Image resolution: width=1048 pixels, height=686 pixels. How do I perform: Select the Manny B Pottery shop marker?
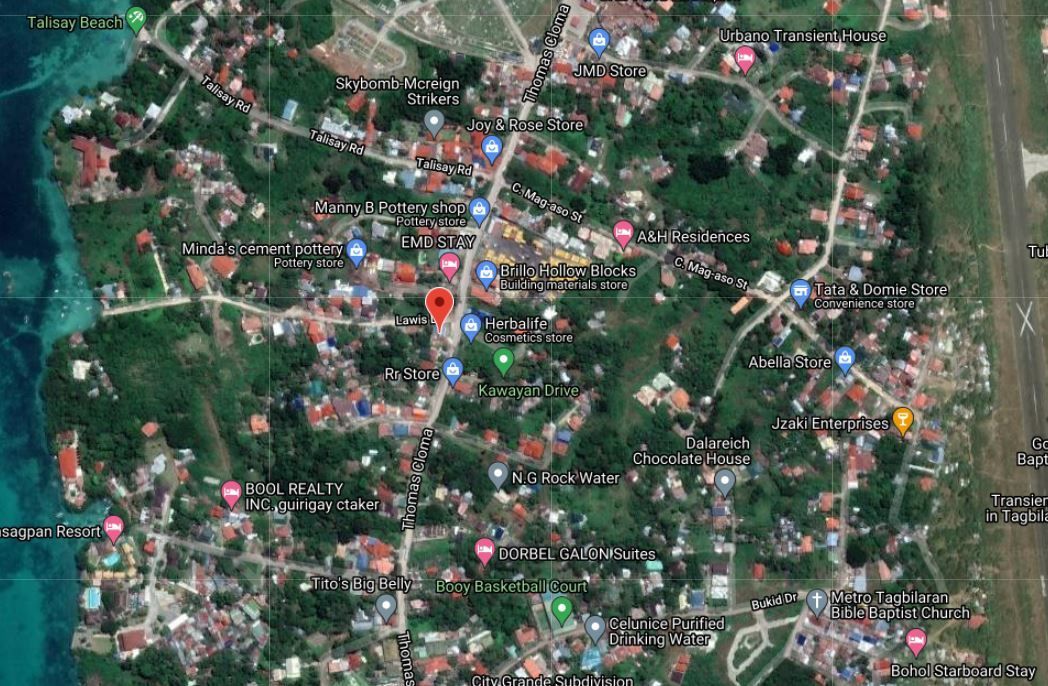[x=479, y=211]
